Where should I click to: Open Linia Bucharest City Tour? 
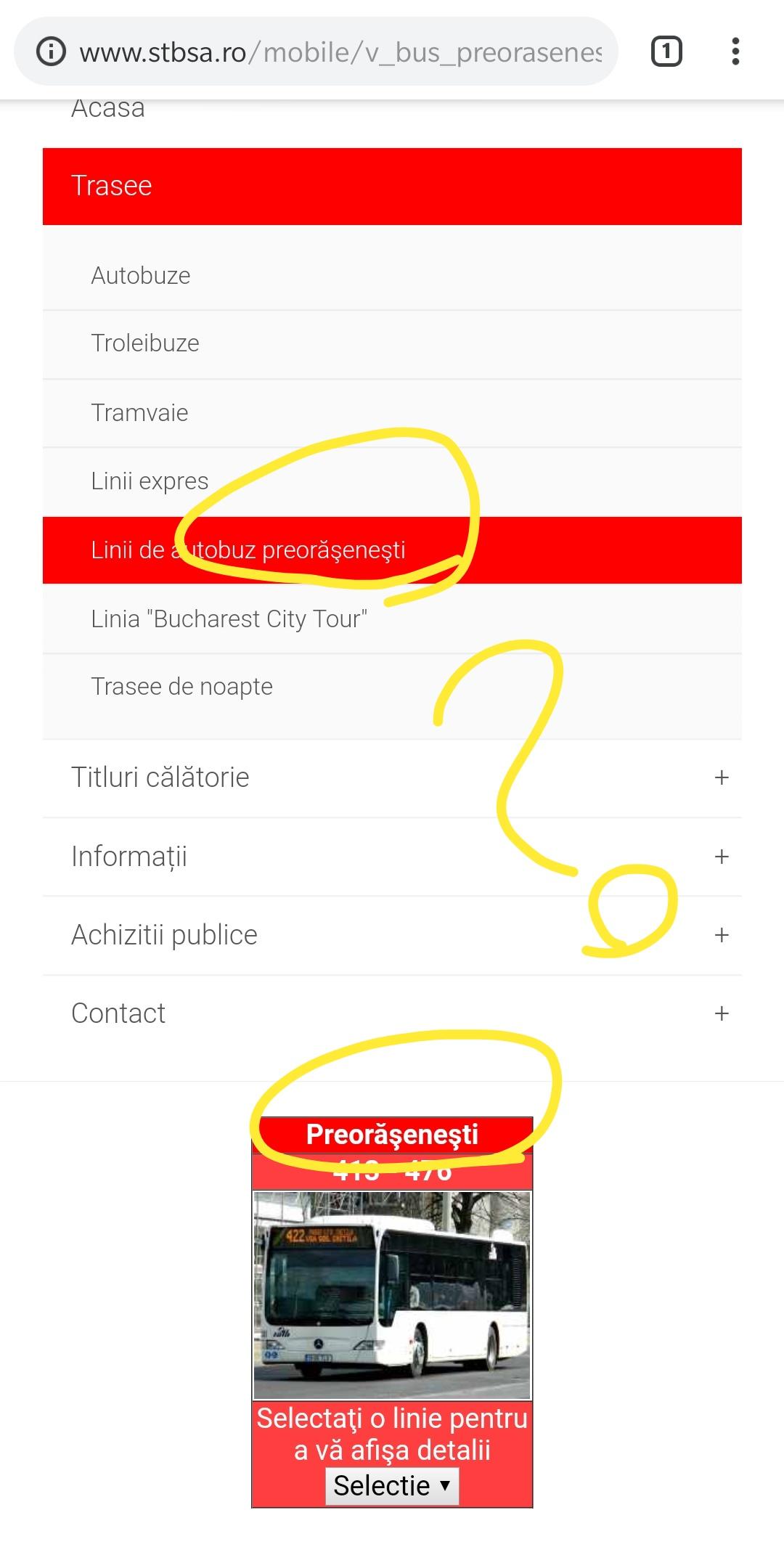[229, 619]
